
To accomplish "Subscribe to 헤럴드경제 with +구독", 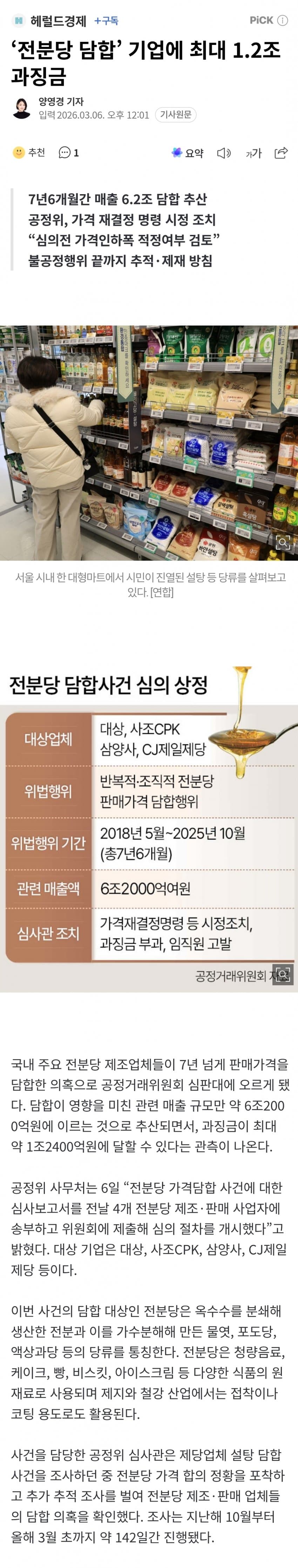I will 107,21.
